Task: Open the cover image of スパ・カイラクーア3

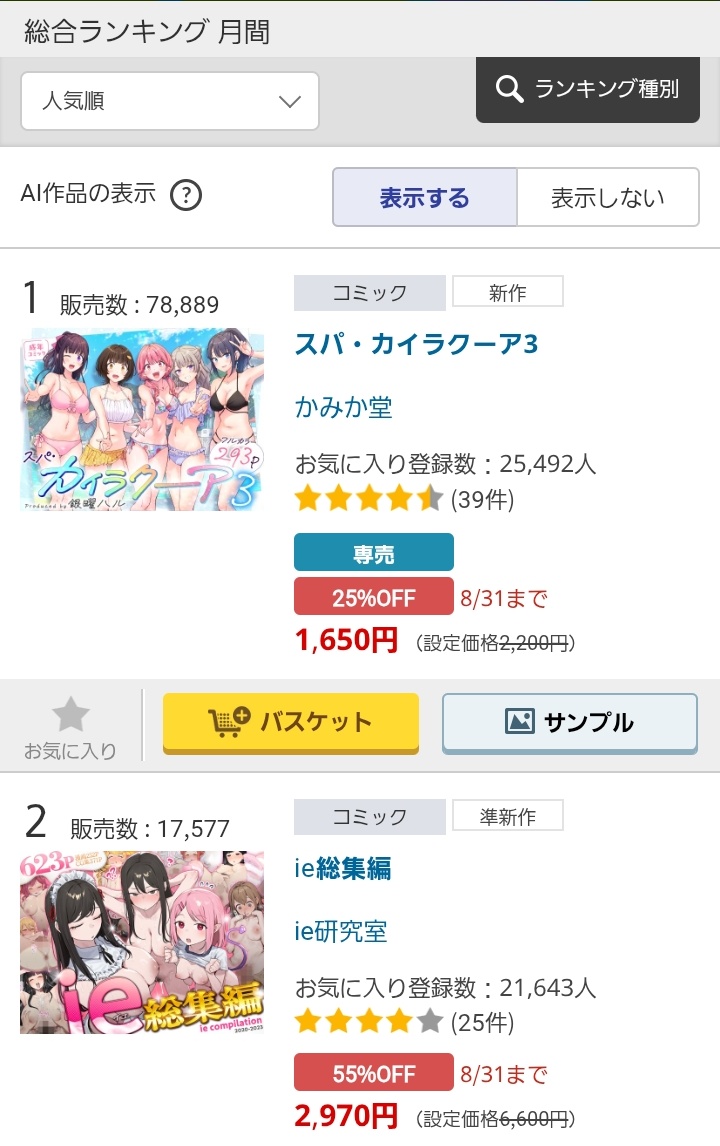Action: tap(142, 420)
